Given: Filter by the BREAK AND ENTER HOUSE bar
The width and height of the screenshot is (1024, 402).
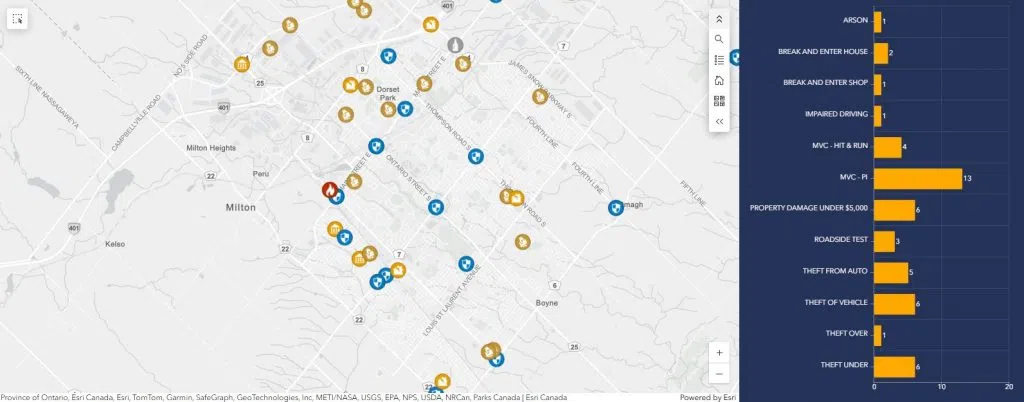Looking at the screenshot, I should (x=880, y=53).
